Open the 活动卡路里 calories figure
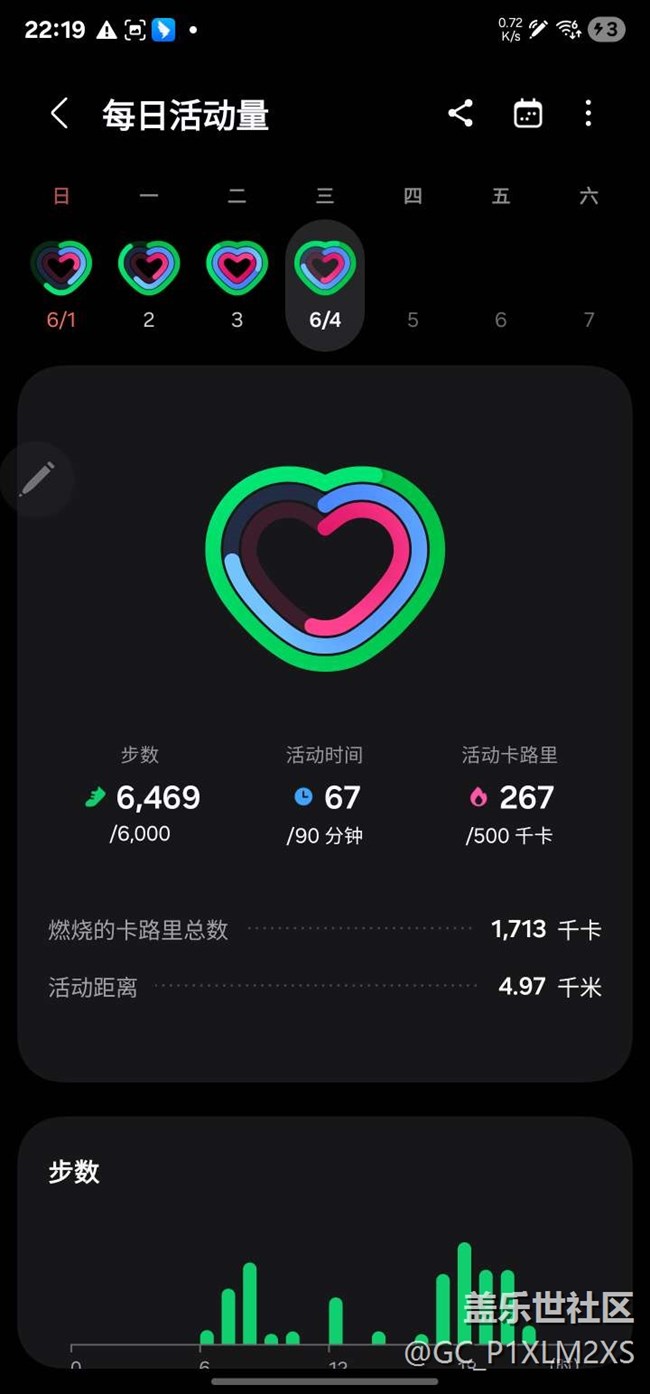650x1394 pixels. tap(509, 795)
